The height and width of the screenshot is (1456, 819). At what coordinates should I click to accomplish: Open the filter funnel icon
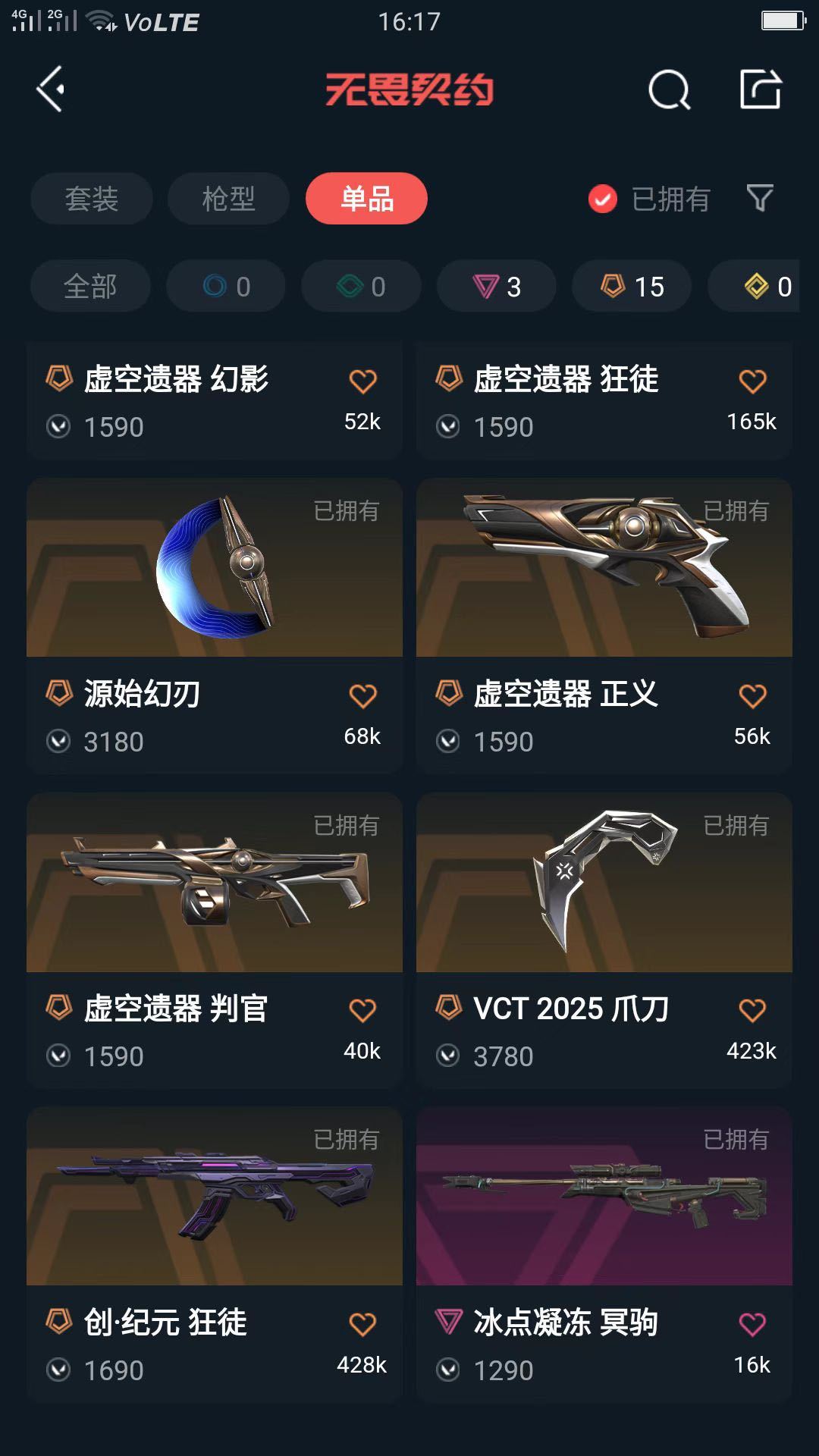[760, 199]
